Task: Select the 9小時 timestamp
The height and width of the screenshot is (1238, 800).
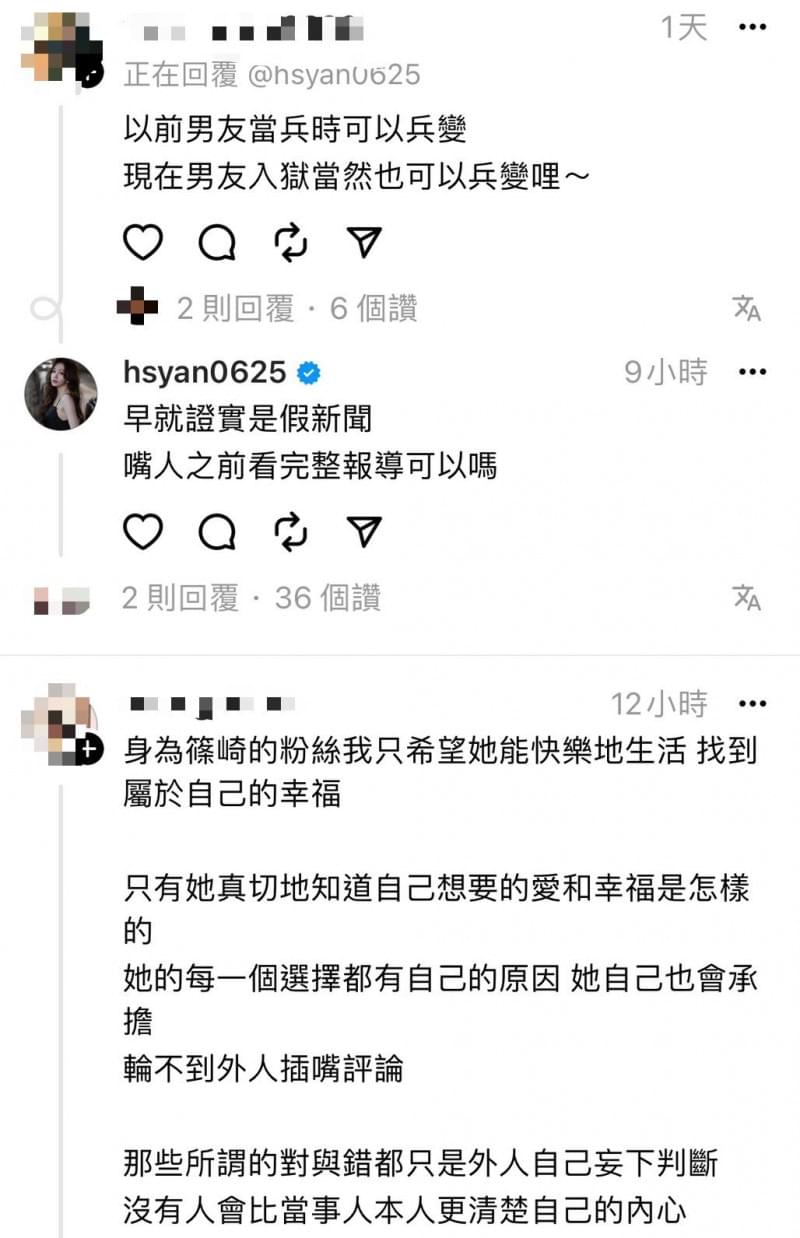Action: click(666, 371)
